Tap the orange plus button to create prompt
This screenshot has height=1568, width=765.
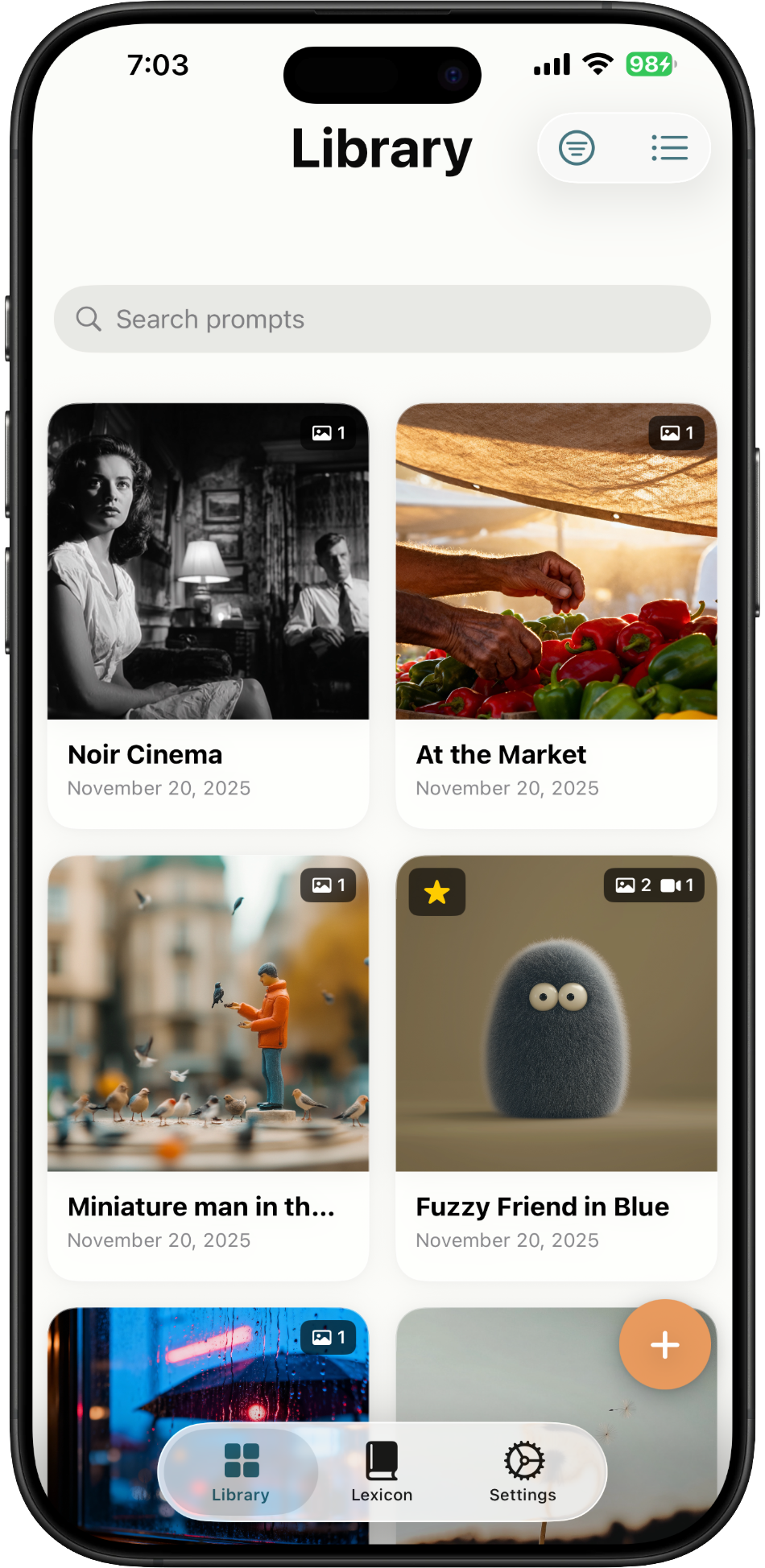click(665, 1344)
